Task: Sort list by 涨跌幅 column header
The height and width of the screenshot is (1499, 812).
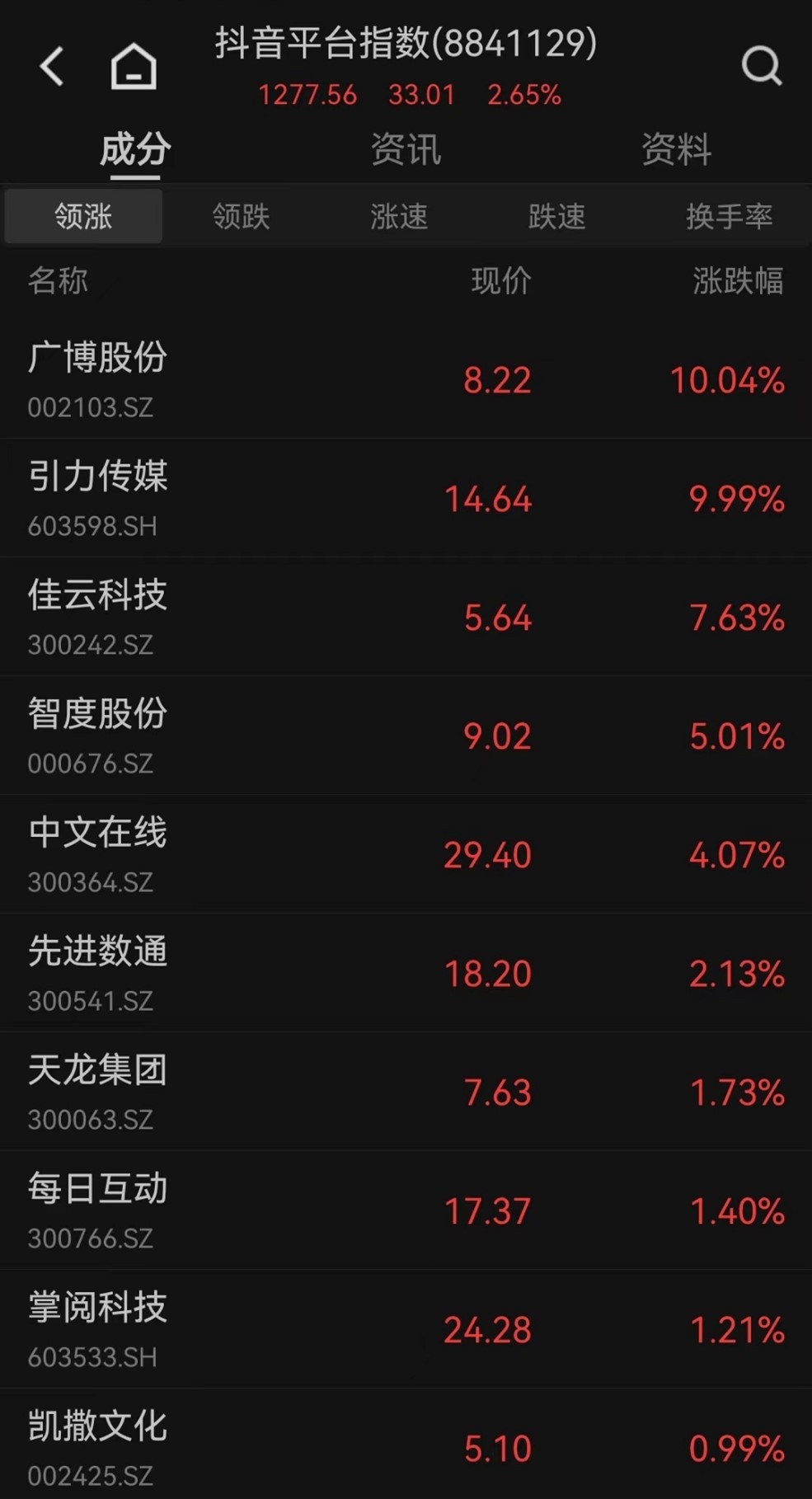Action: [x=738, y=281]
